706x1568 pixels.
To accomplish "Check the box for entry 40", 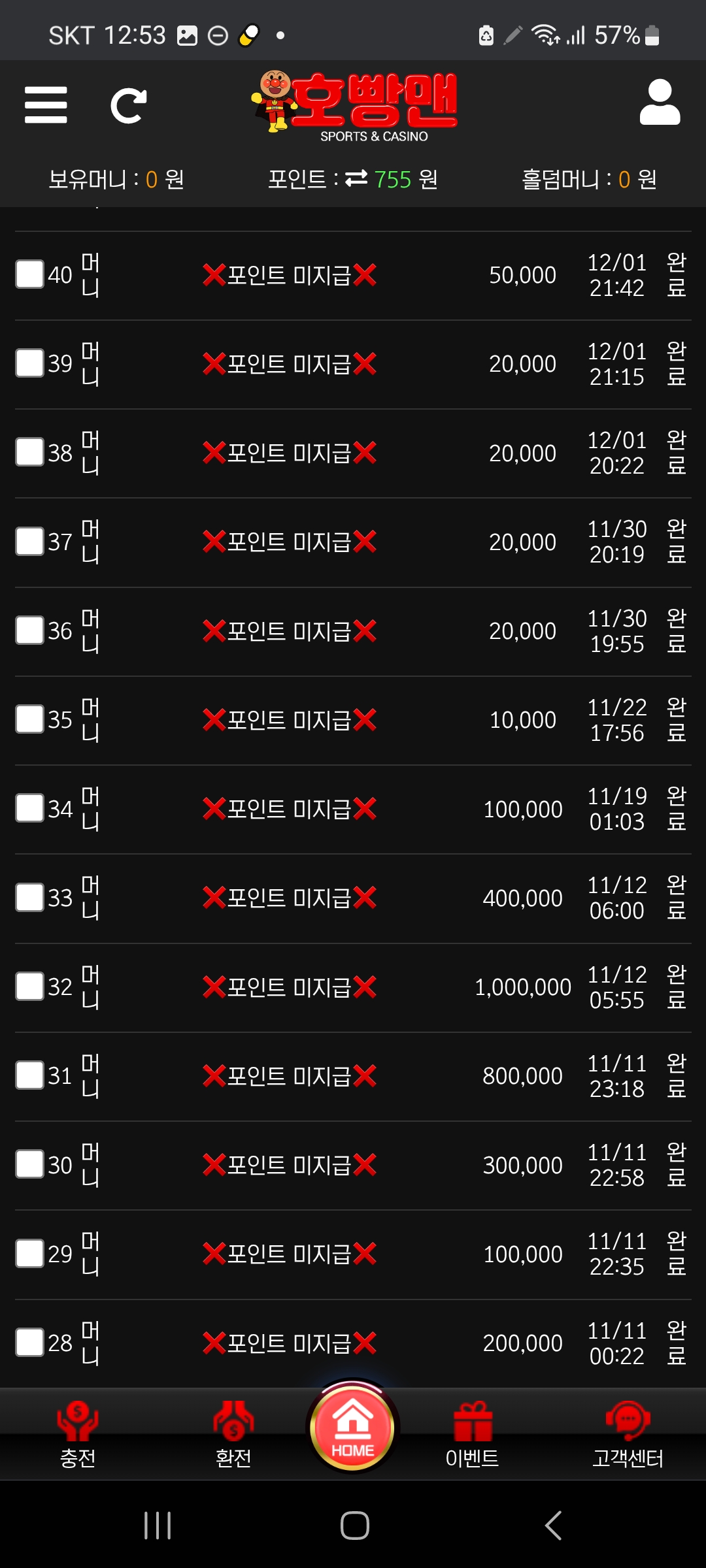I will pos(29,274).
